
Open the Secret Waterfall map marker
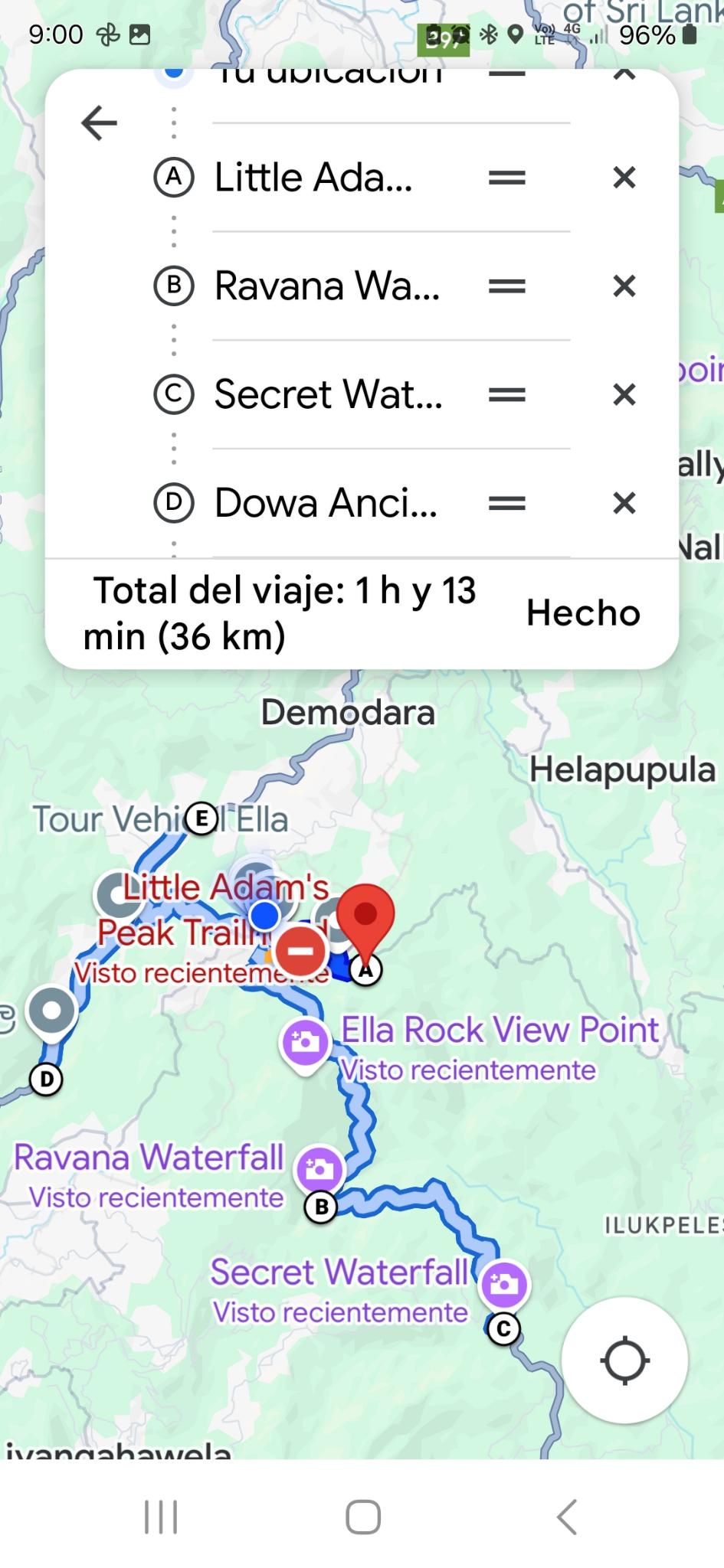click(x=503, y=1285)
